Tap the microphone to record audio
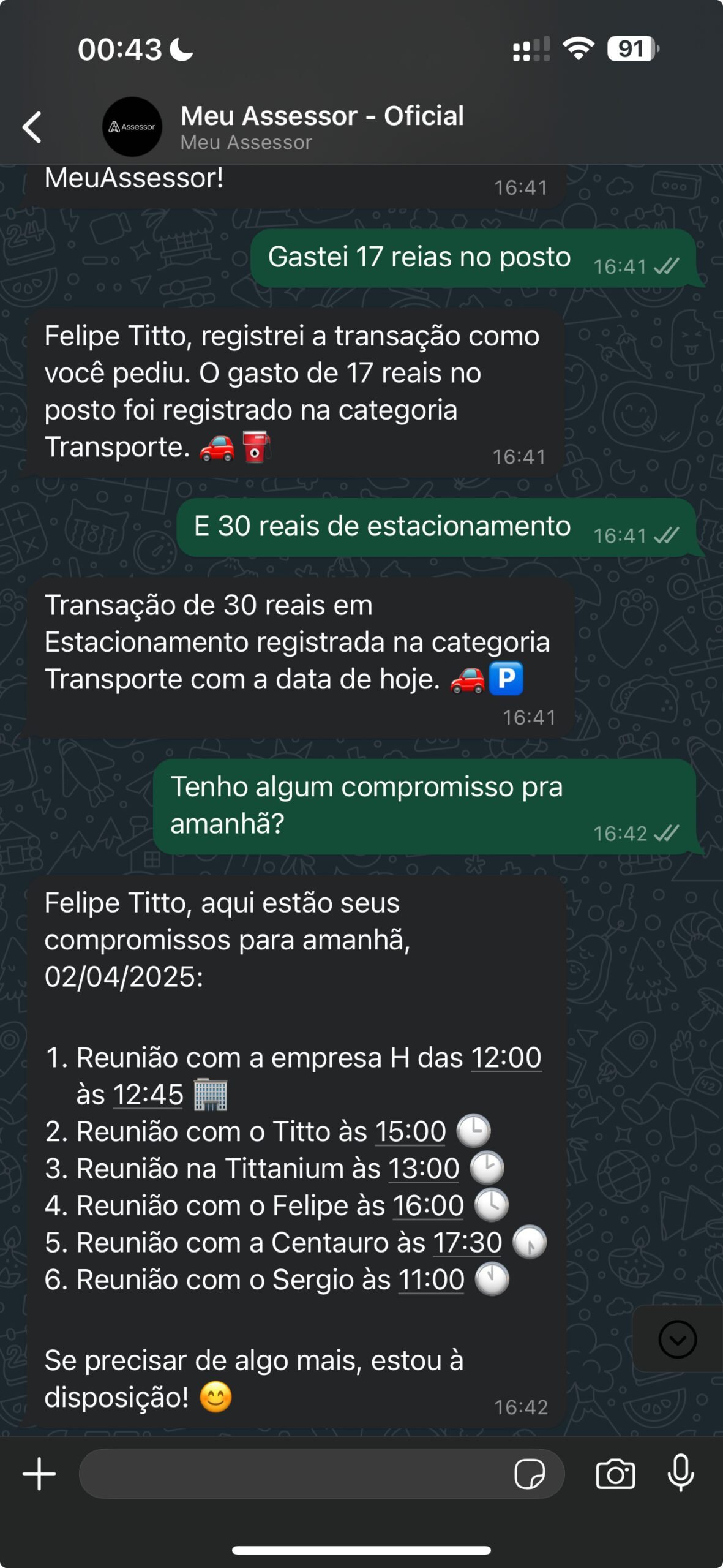Viewport: 723px width, 1568px height. point(680,1474)
